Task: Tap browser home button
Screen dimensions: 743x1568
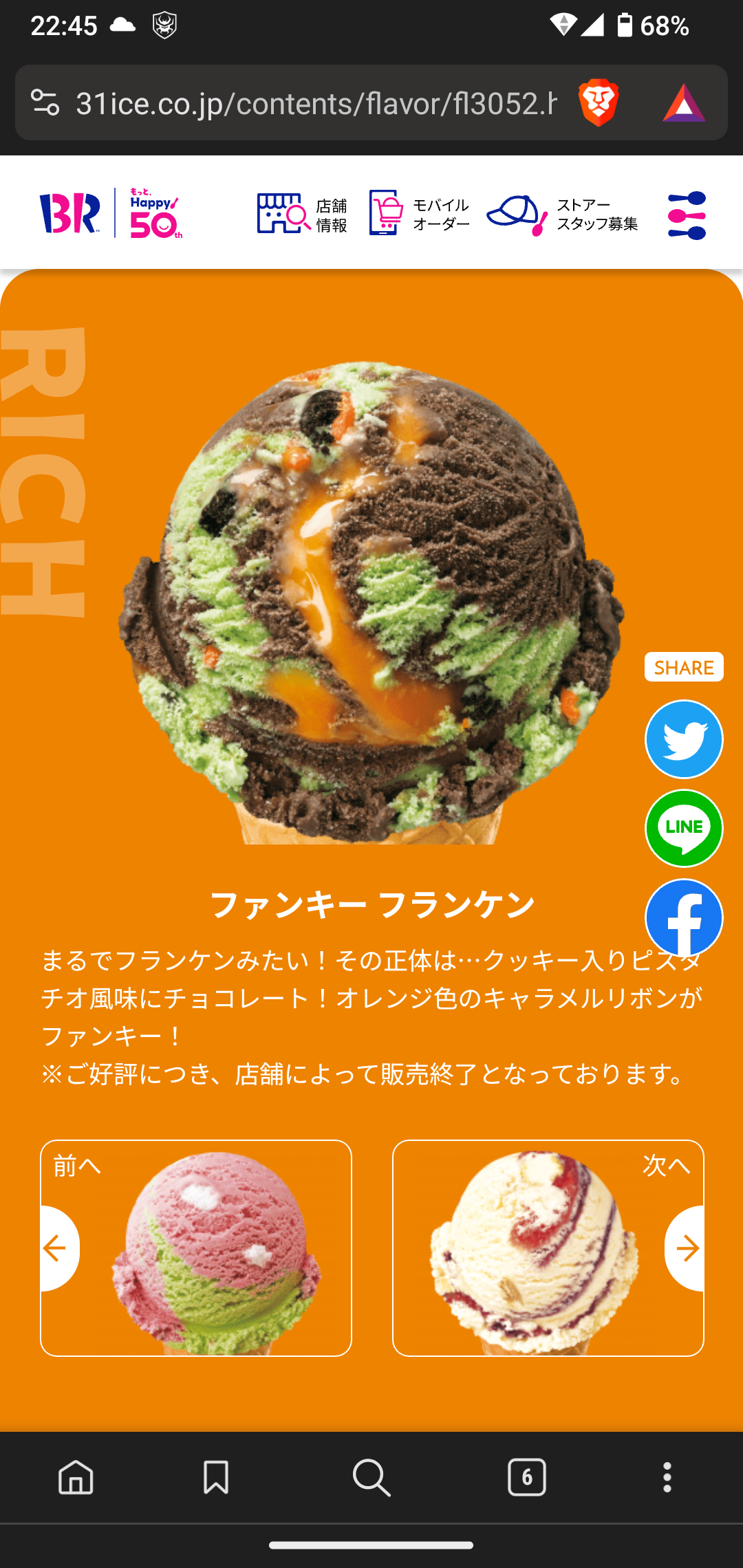Action: pyautogui.click(x=76, y=1477)
